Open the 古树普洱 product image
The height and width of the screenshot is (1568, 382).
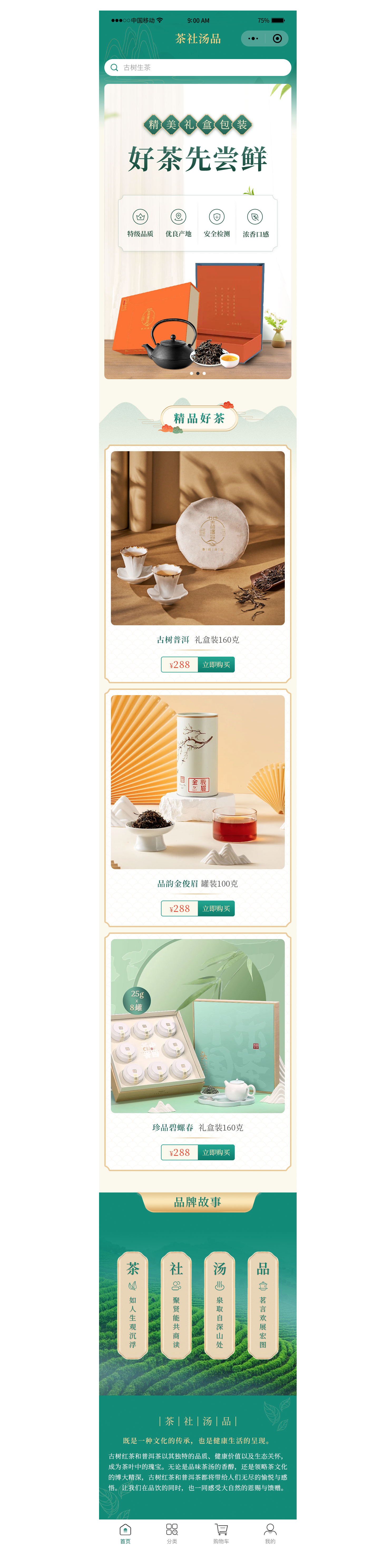[197, 537]
